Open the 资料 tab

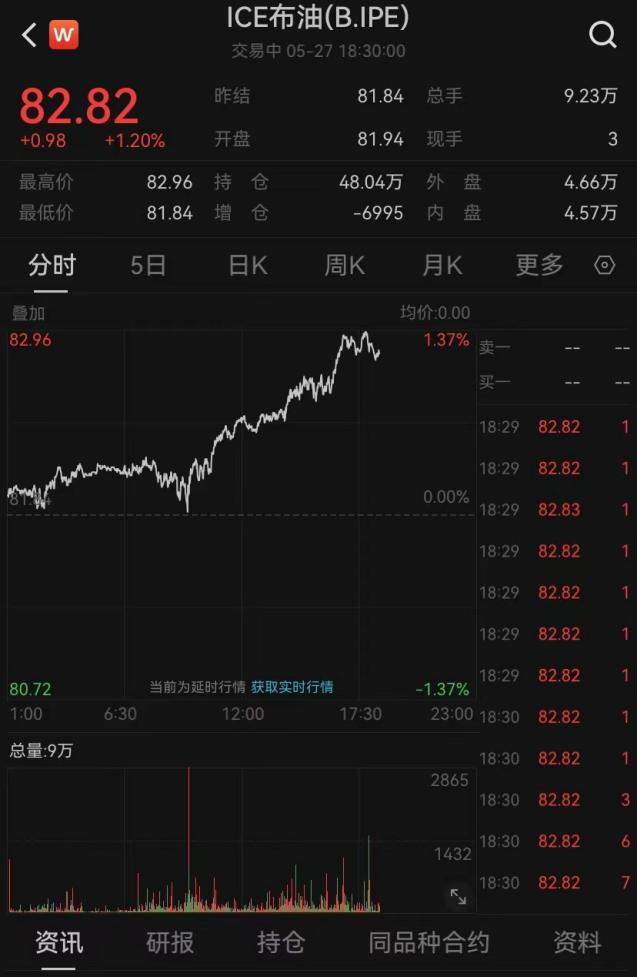coord(577,942)
